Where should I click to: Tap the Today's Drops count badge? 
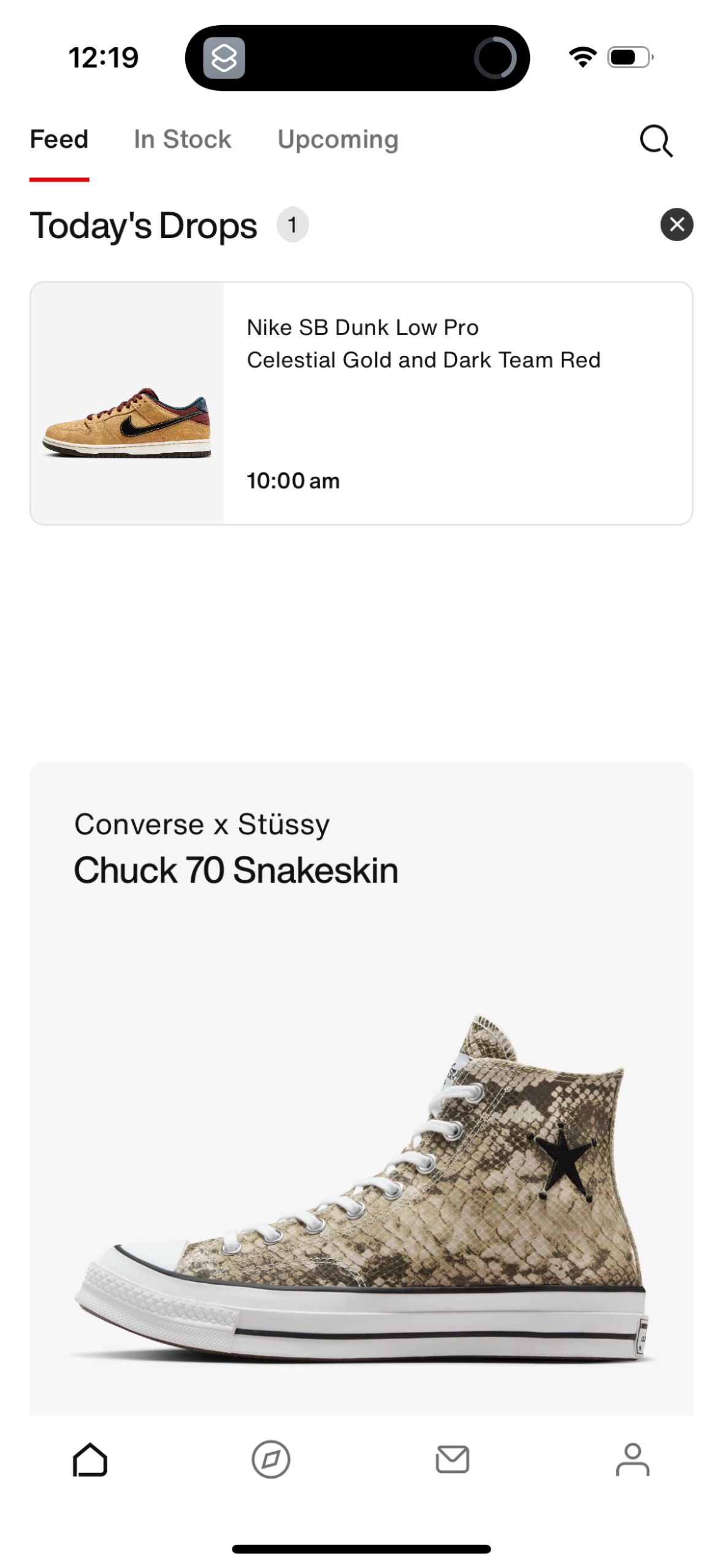292,224
